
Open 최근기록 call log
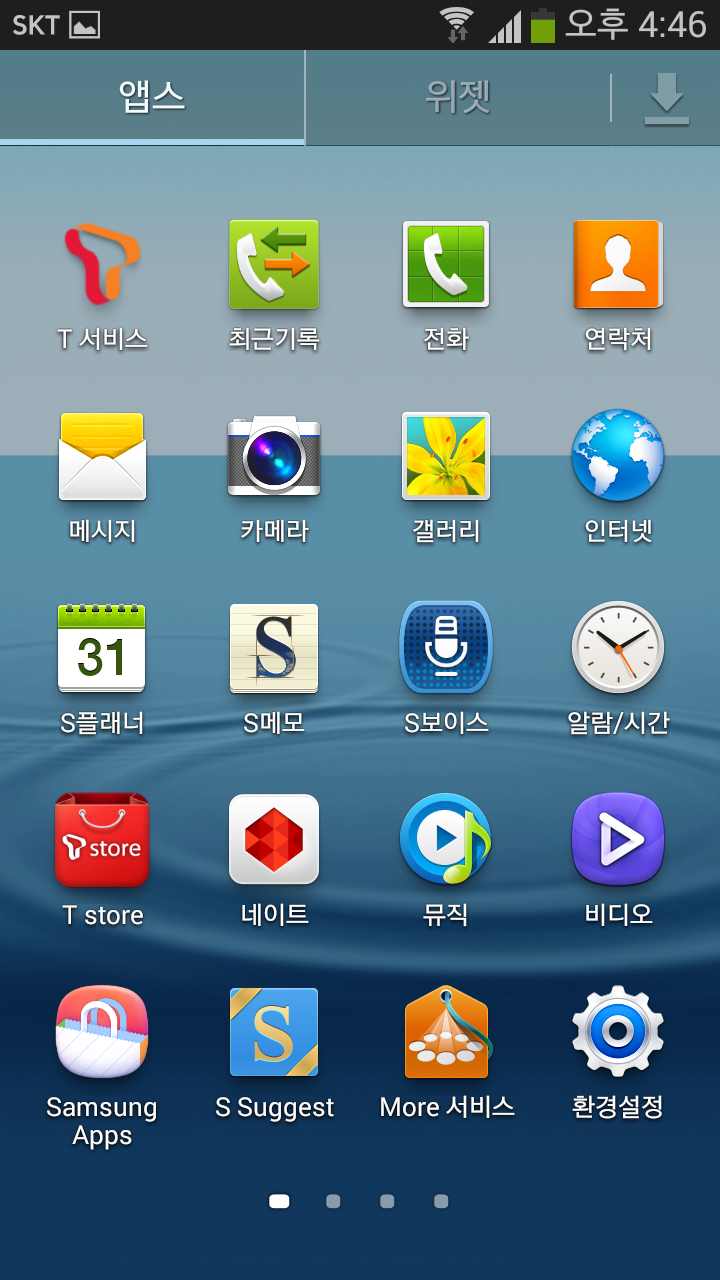click(x=274, y=265)
